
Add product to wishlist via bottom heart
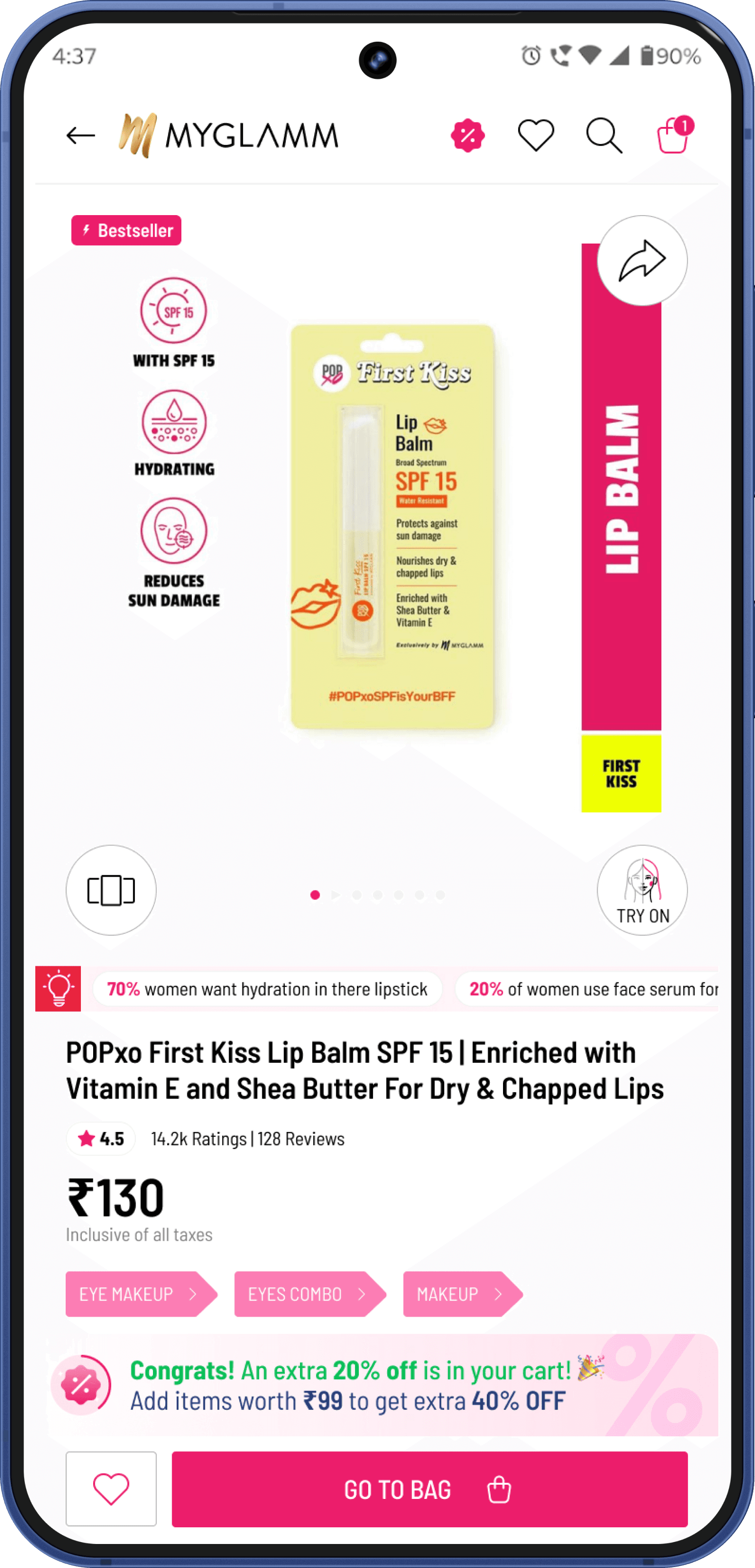coord(111,1488)
